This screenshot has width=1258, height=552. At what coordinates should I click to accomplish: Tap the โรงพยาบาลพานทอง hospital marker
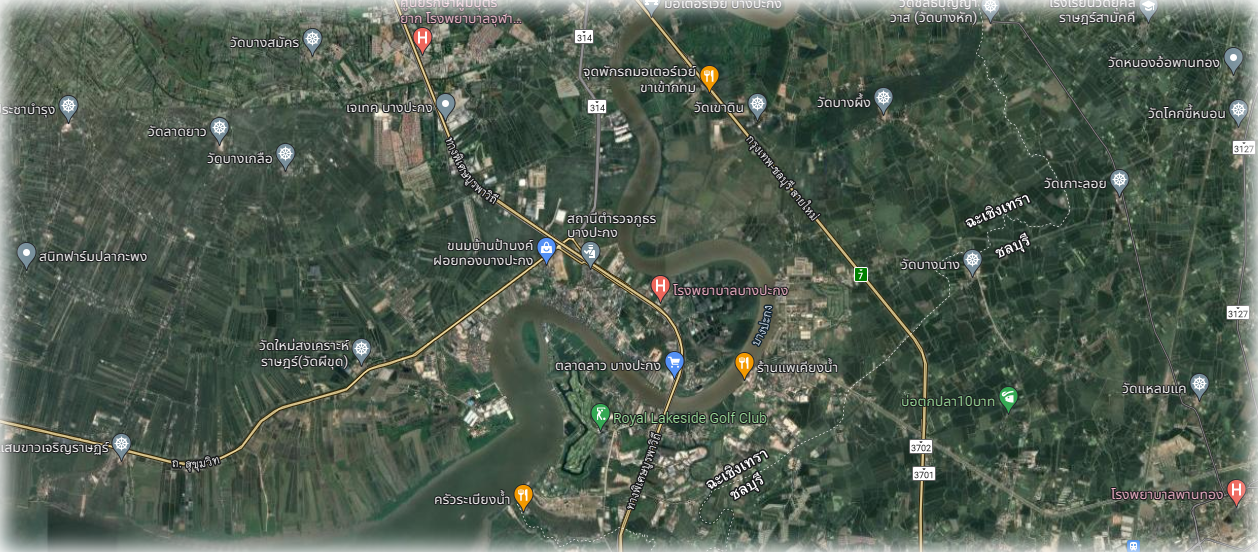pos(1236,491)
